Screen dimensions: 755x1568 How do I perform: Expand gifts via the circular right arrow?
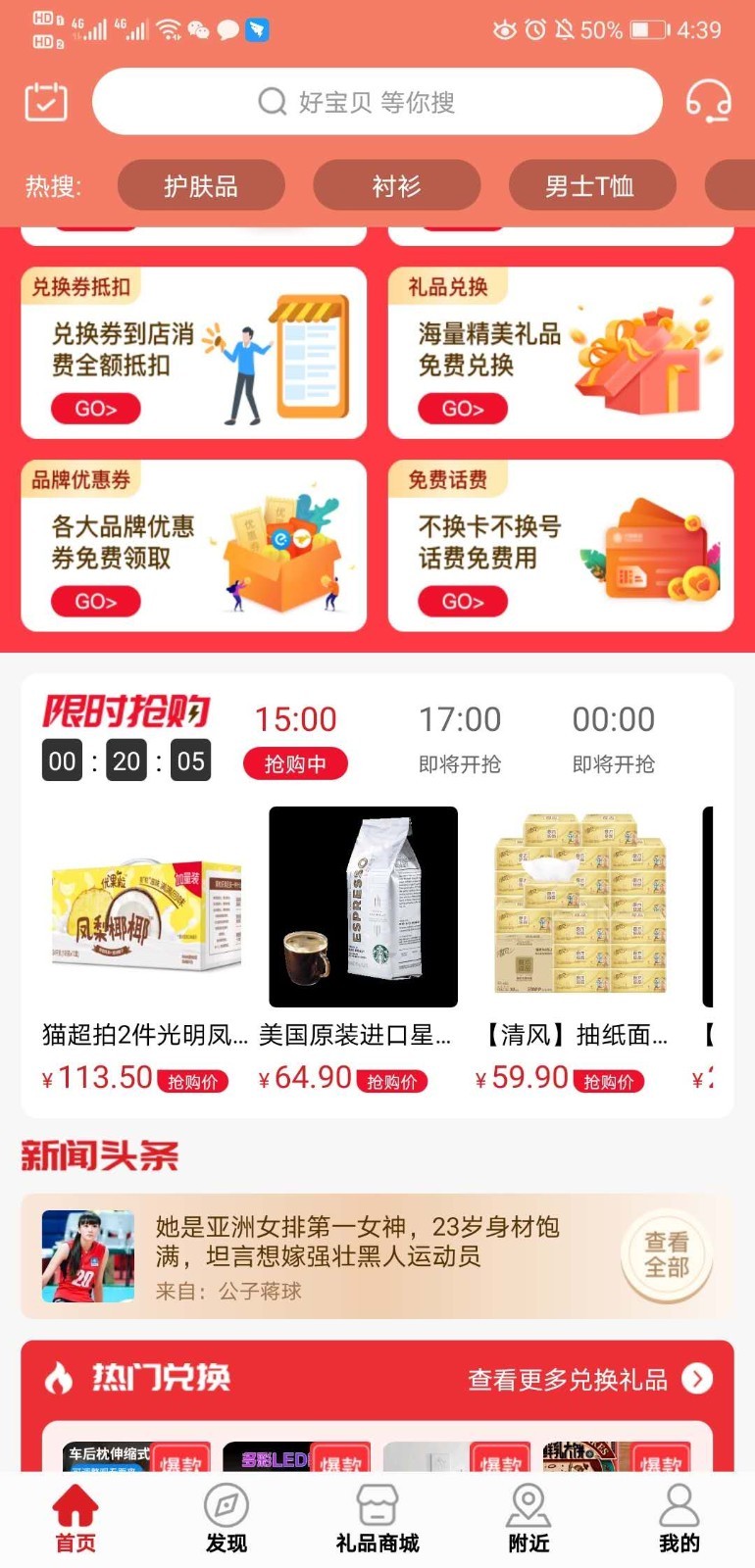[697, 1379]
